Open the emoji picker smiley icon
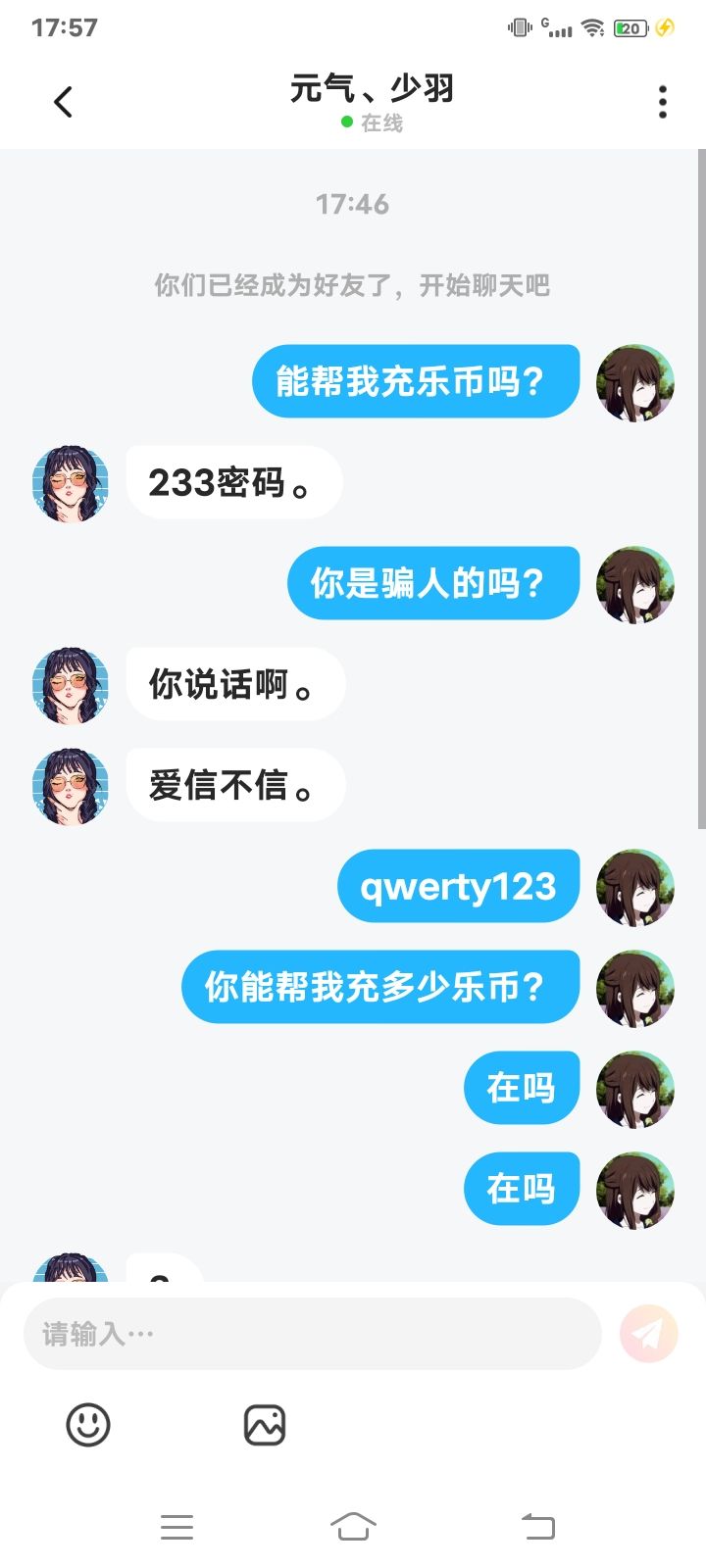This screenshot has width=706, height=1568. pos(88,1425)
